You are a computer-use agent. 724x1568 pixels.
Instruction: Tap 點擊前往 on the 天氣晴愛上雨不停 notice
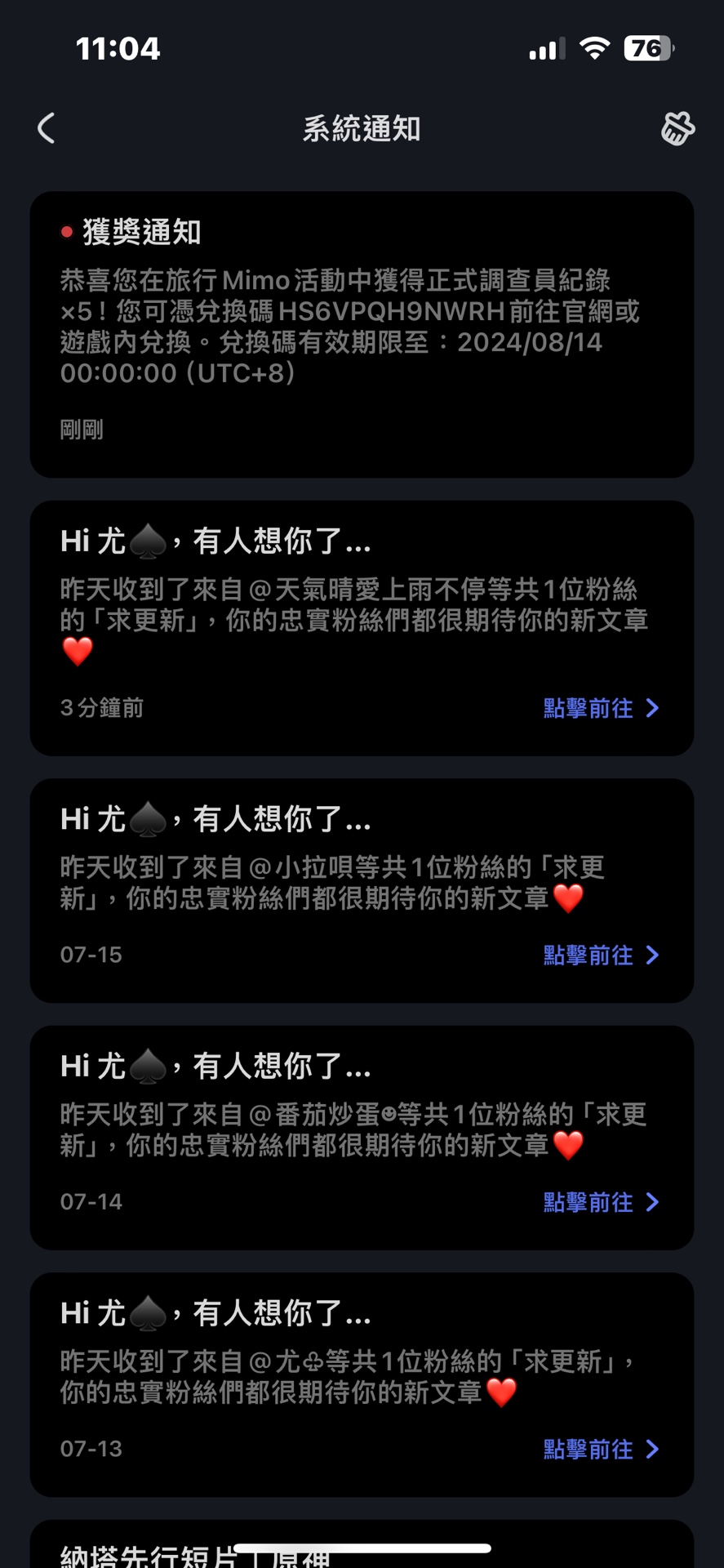pyautogui.click(x=600, y=708)
